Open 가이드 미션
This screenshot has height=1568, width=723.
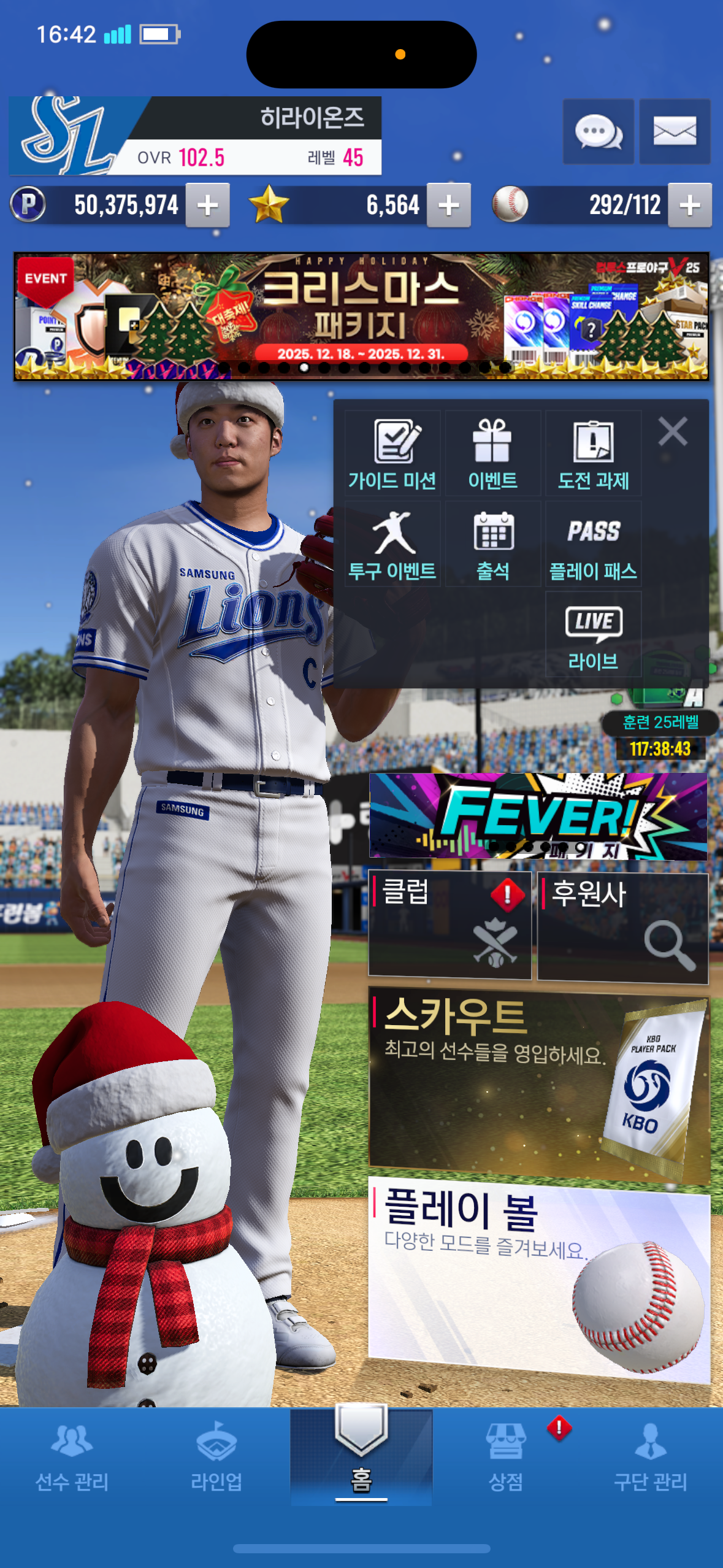click(x=392, y=454)
